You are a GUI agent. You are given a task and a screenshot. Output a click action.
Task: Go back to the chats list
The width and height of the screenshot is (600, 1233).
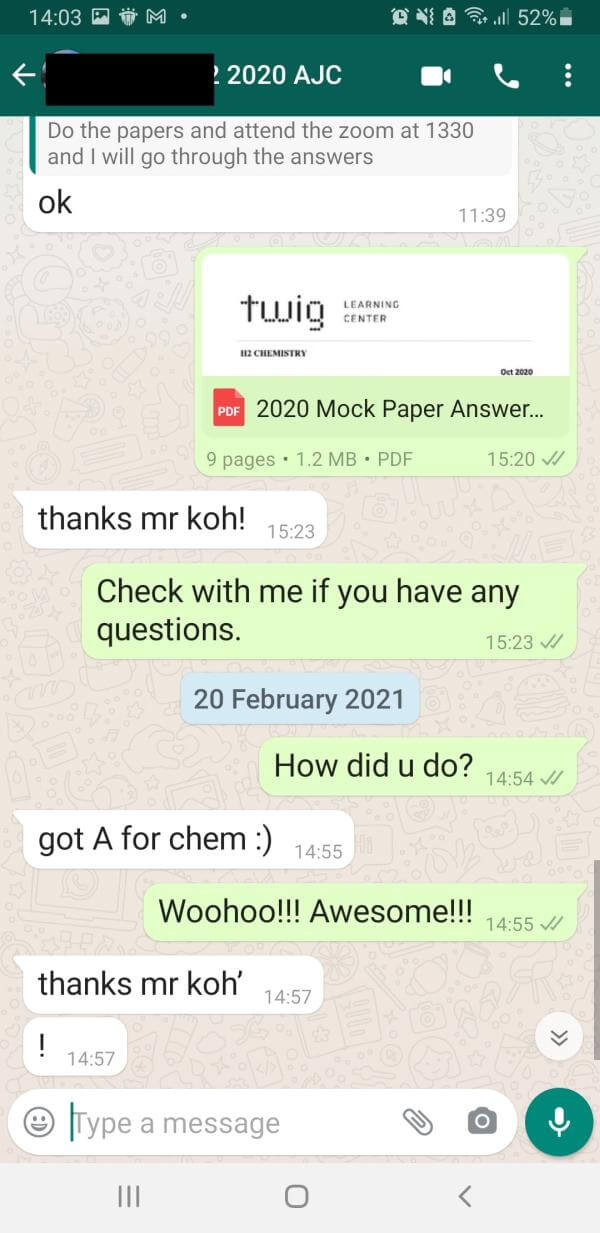[23, 75]
